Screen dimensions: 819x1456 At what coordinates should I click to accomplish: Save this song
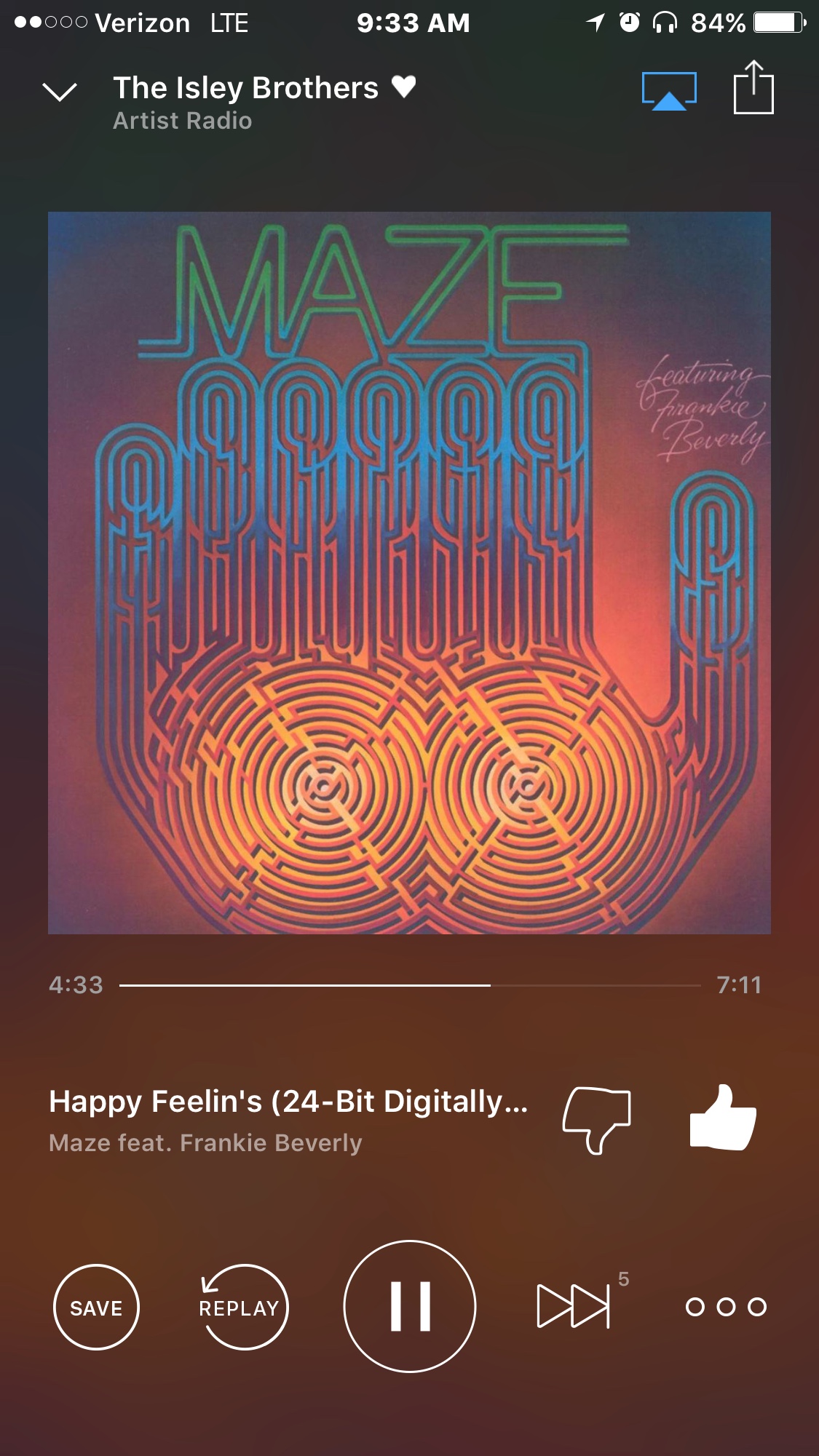(x=96, y=1307)
